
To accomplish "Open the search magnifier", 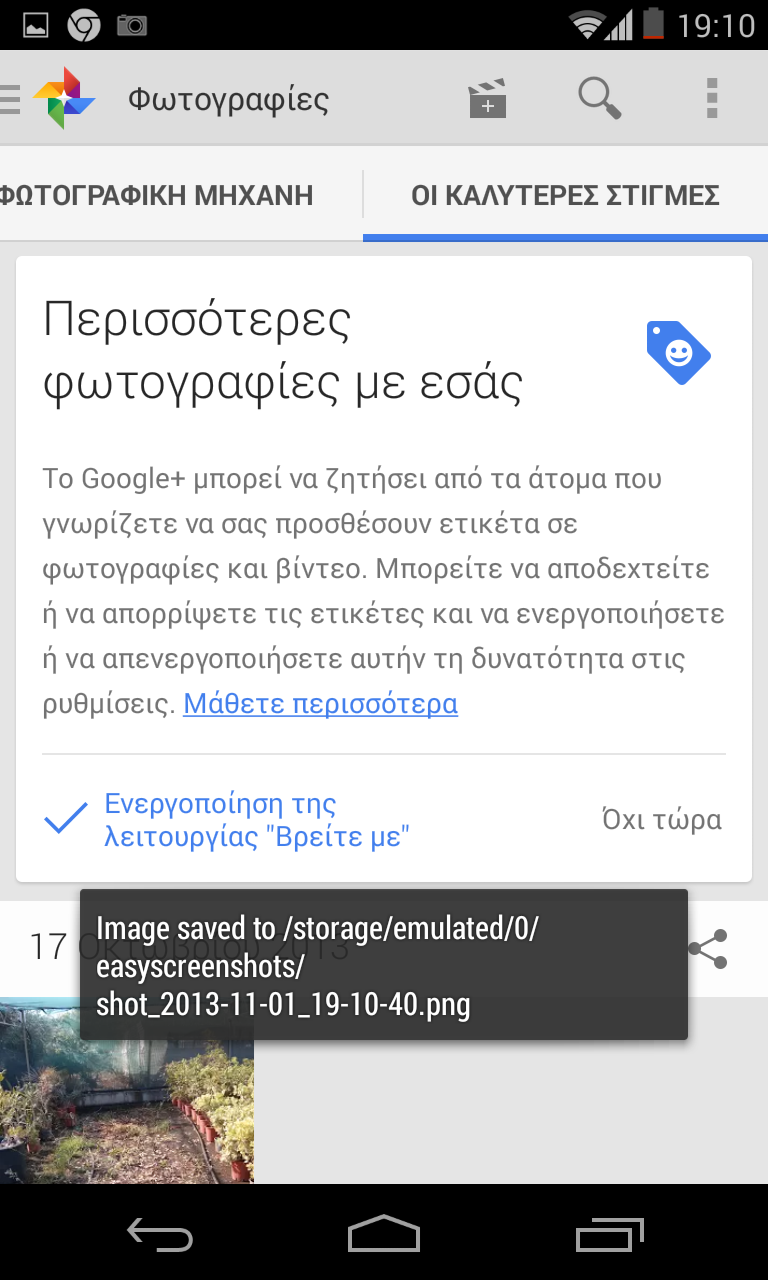I will 600,98.
